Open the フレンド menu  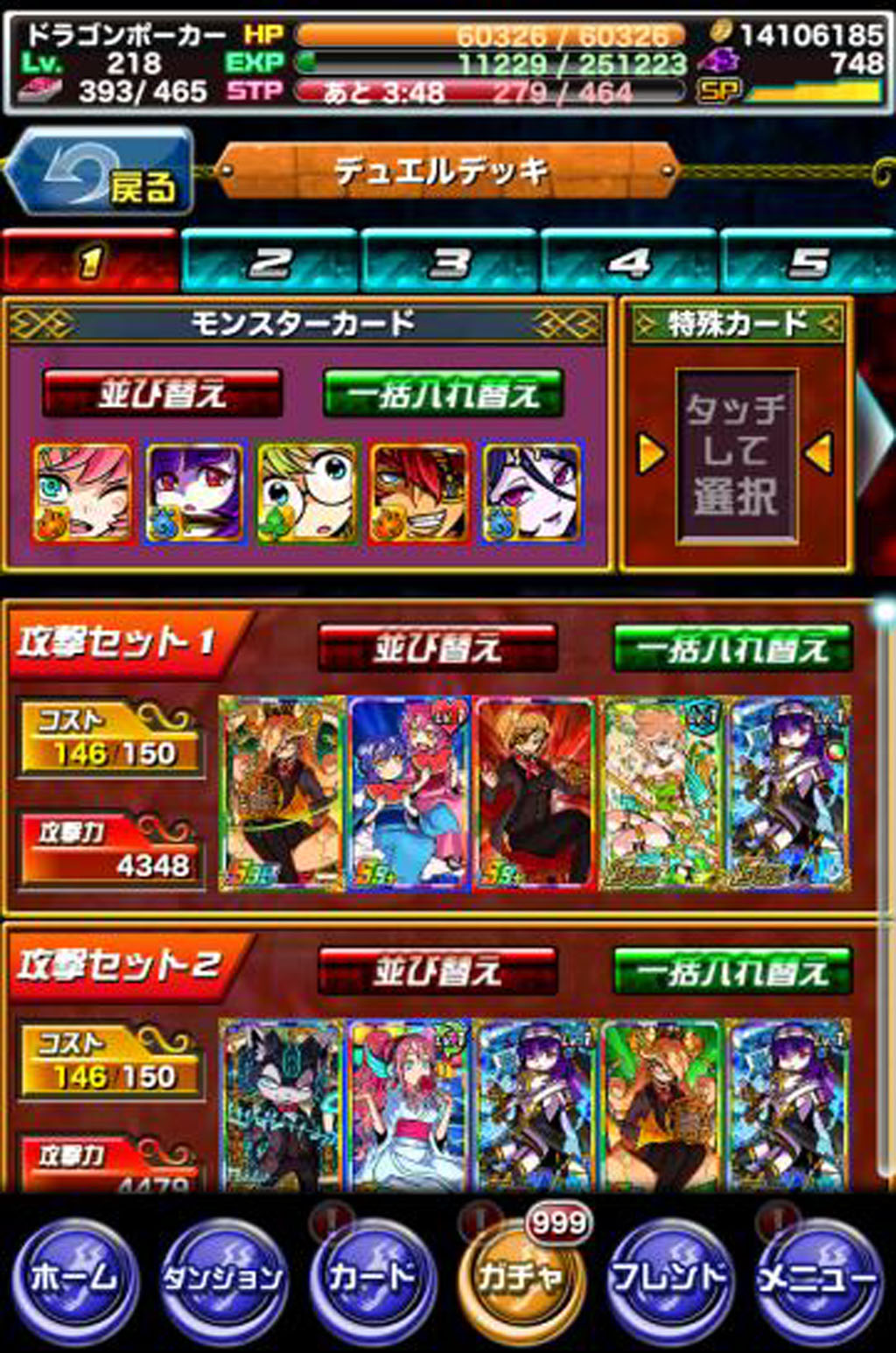(669, 1279)
